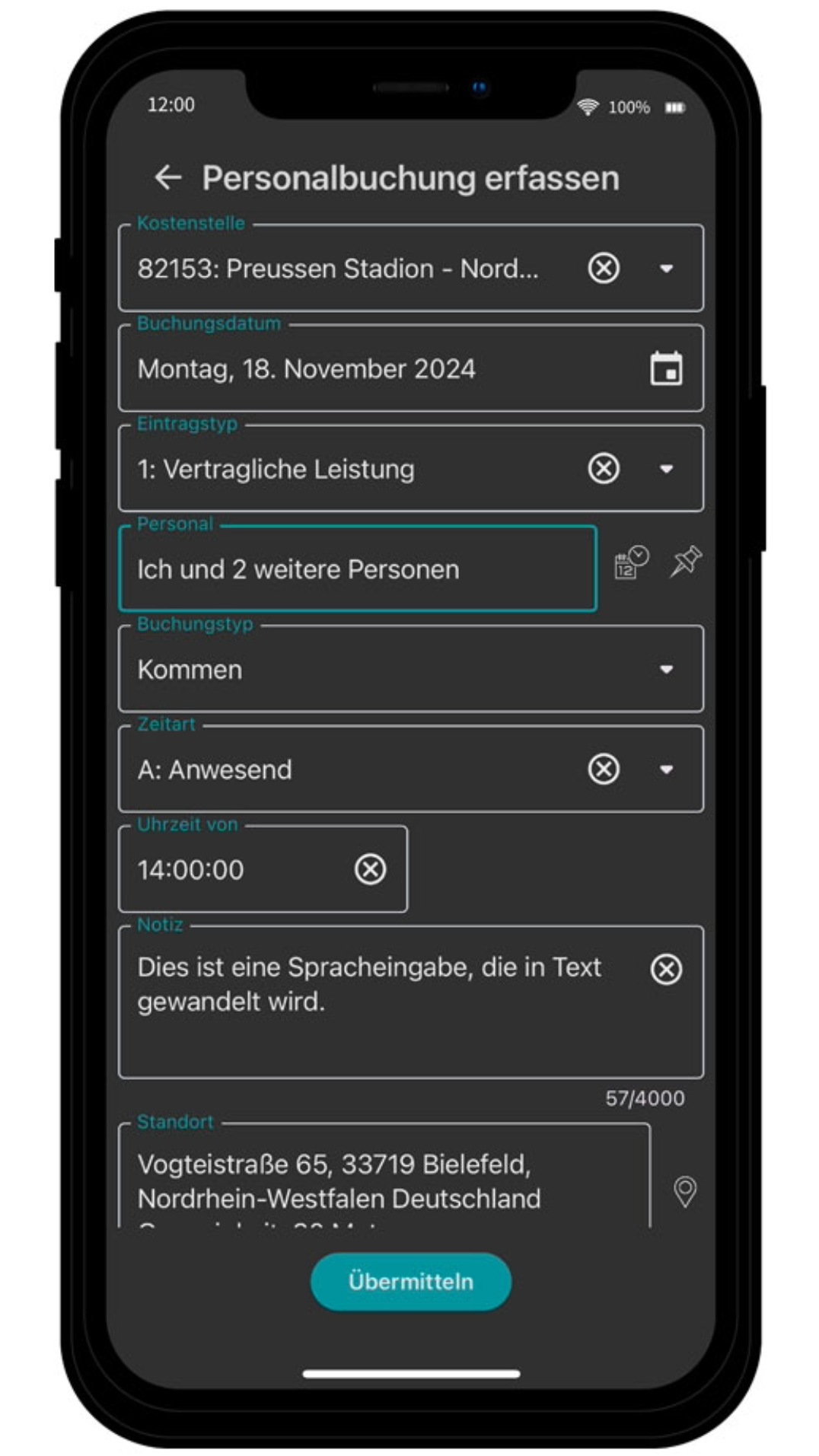Screen dimensions: 819x1456
Task: Go back from Personalbuchung erfassen
Action: pos(167,178)
